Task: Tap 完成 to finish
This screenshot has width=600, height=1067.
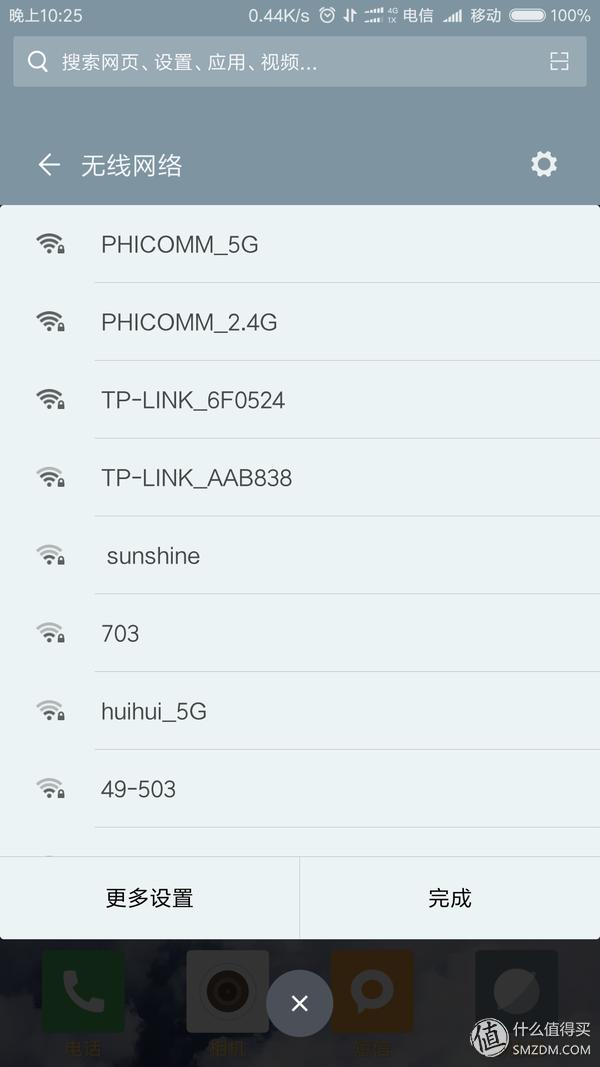Action: coord(449,898)
